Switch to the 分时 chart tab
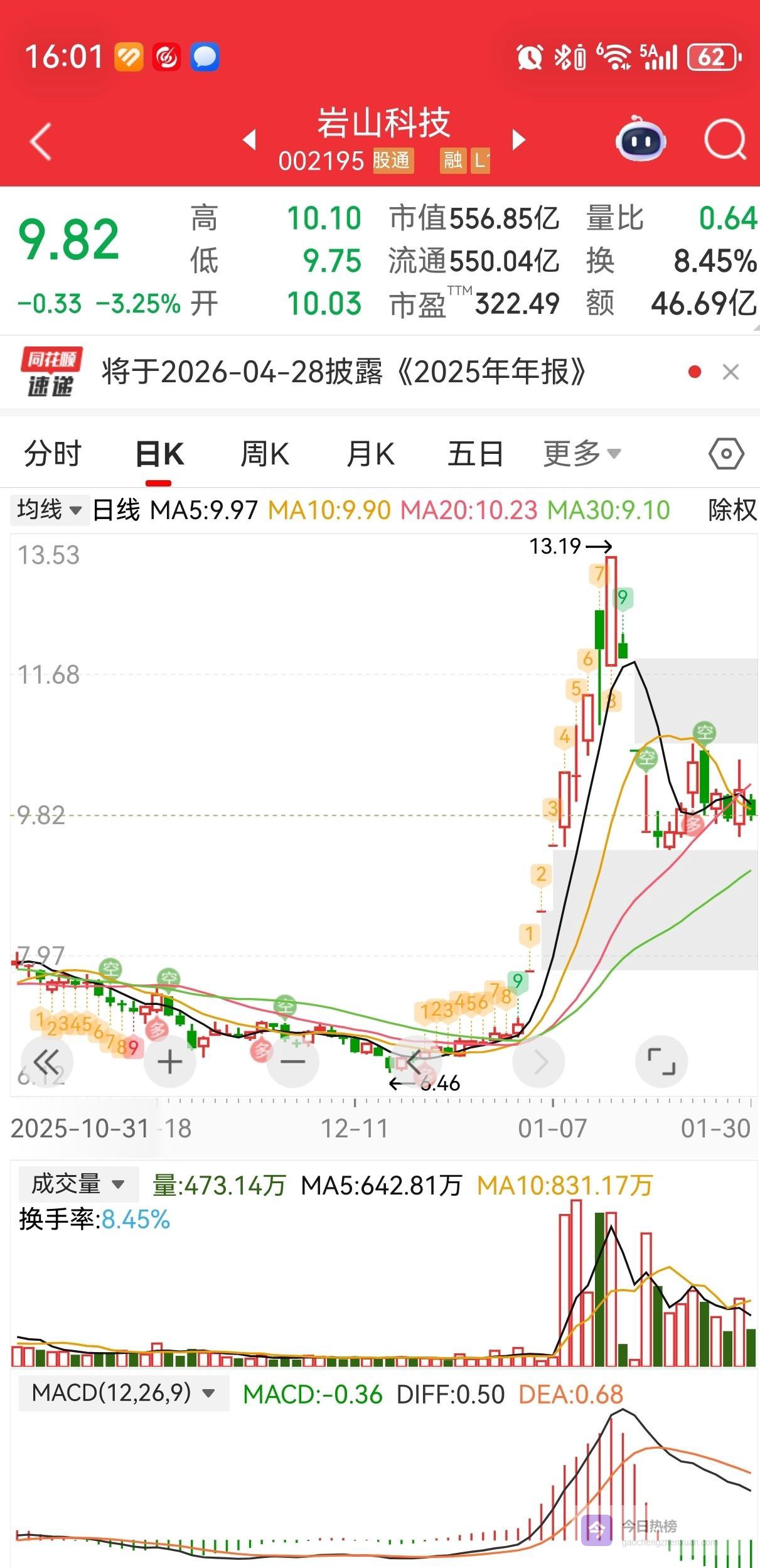Screen dimensions: 760x1568 [53, 454]
